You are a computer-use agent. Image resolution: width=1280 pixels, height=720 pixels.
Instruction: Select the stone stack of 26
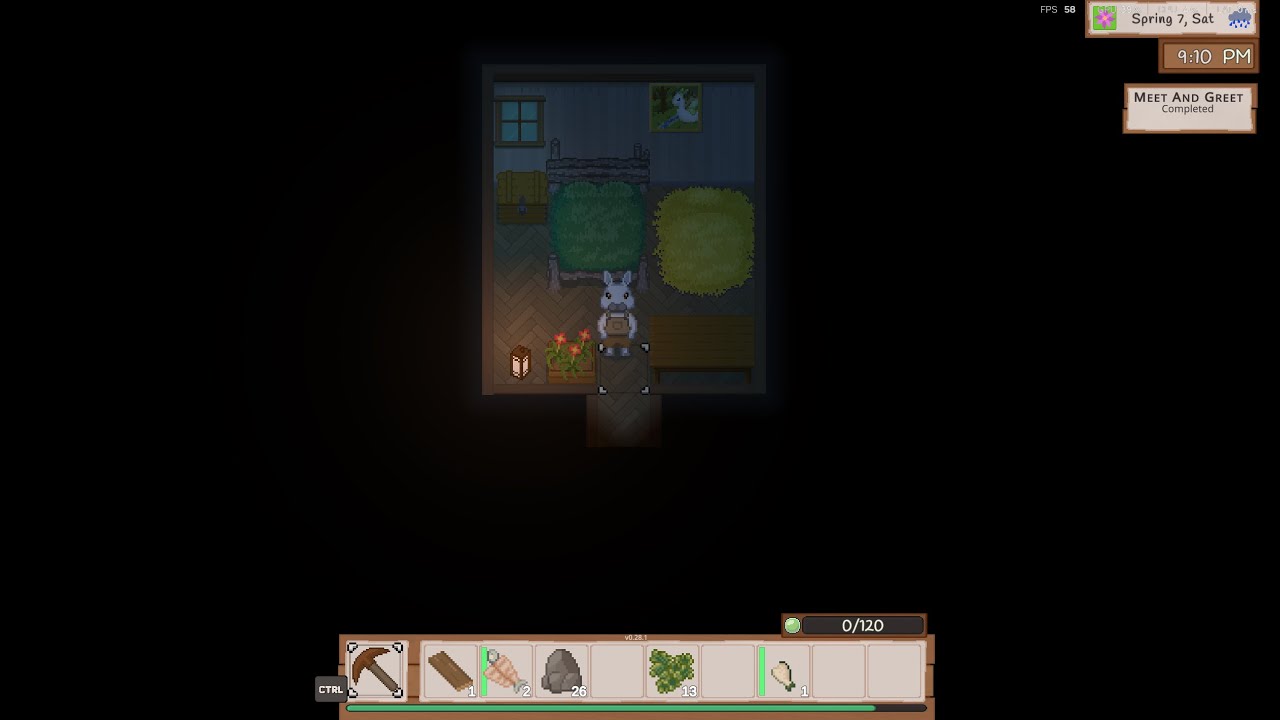coord(562,670)
